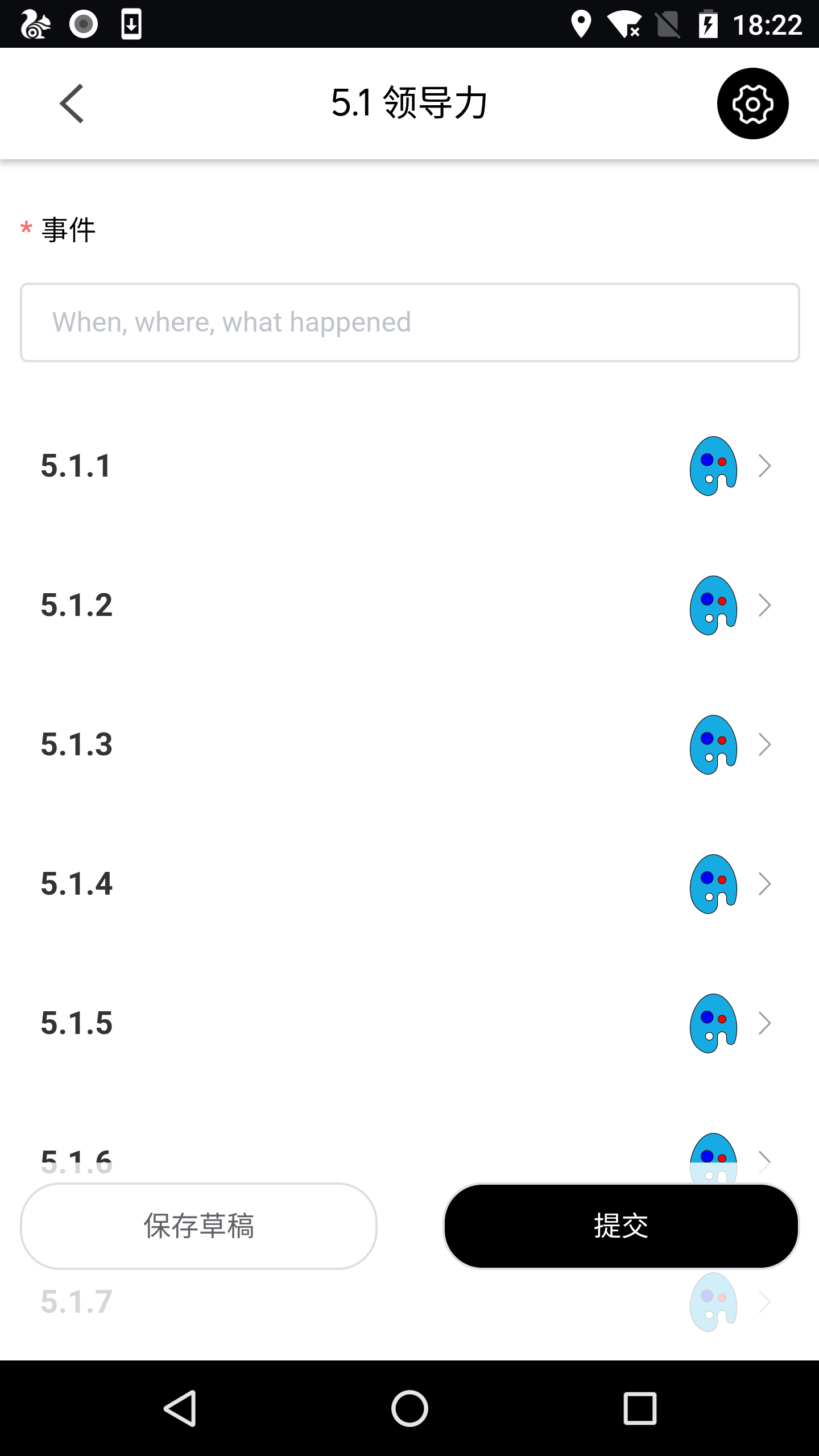Viewport: 819px width, 1456px height.
Task: Expand item 5.1.1 via its chevron
Action: (x=764, y=465)
